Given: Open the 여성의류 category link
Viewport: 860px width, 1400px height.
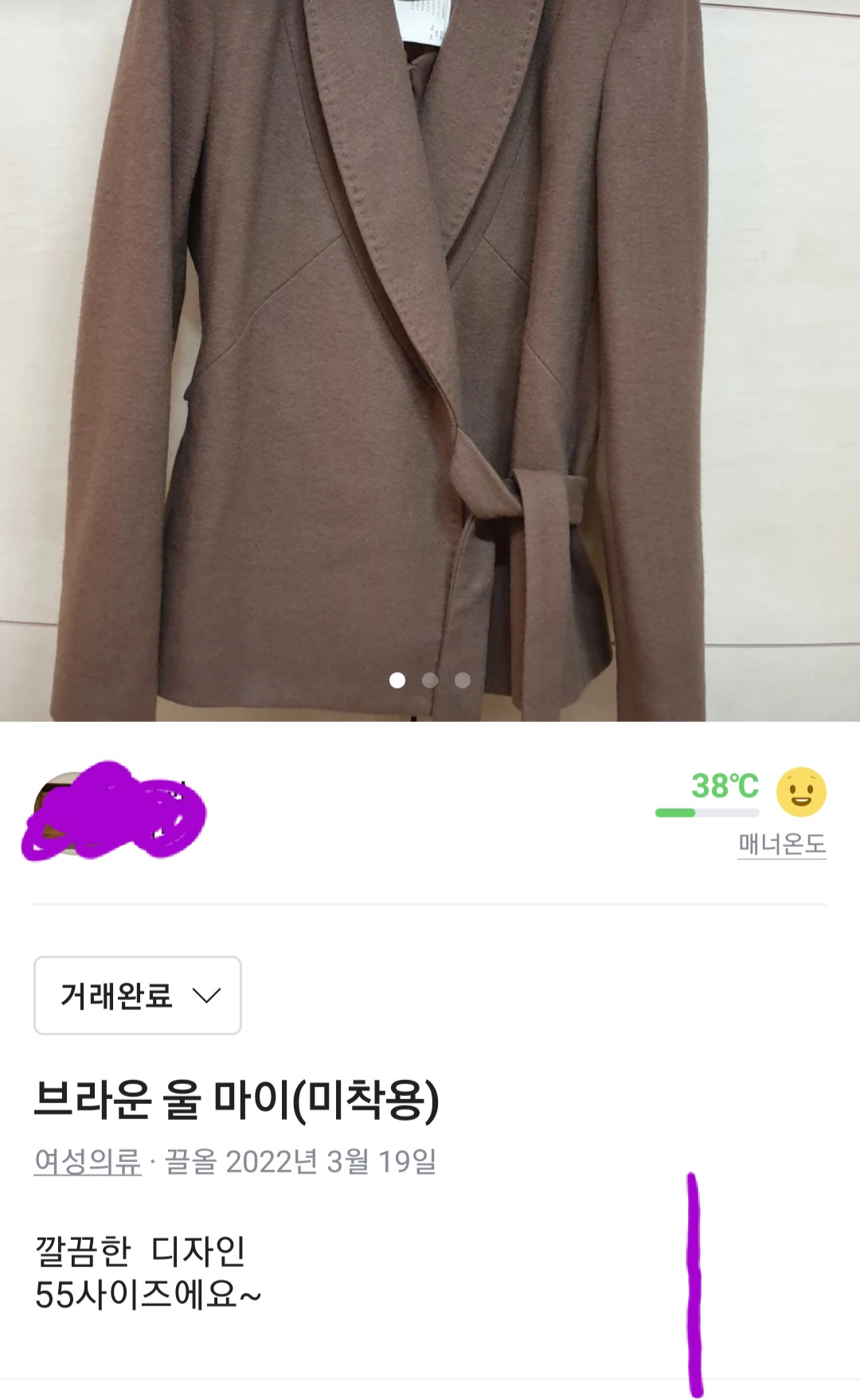Looking at the screenshot, I should point(88,1161).
